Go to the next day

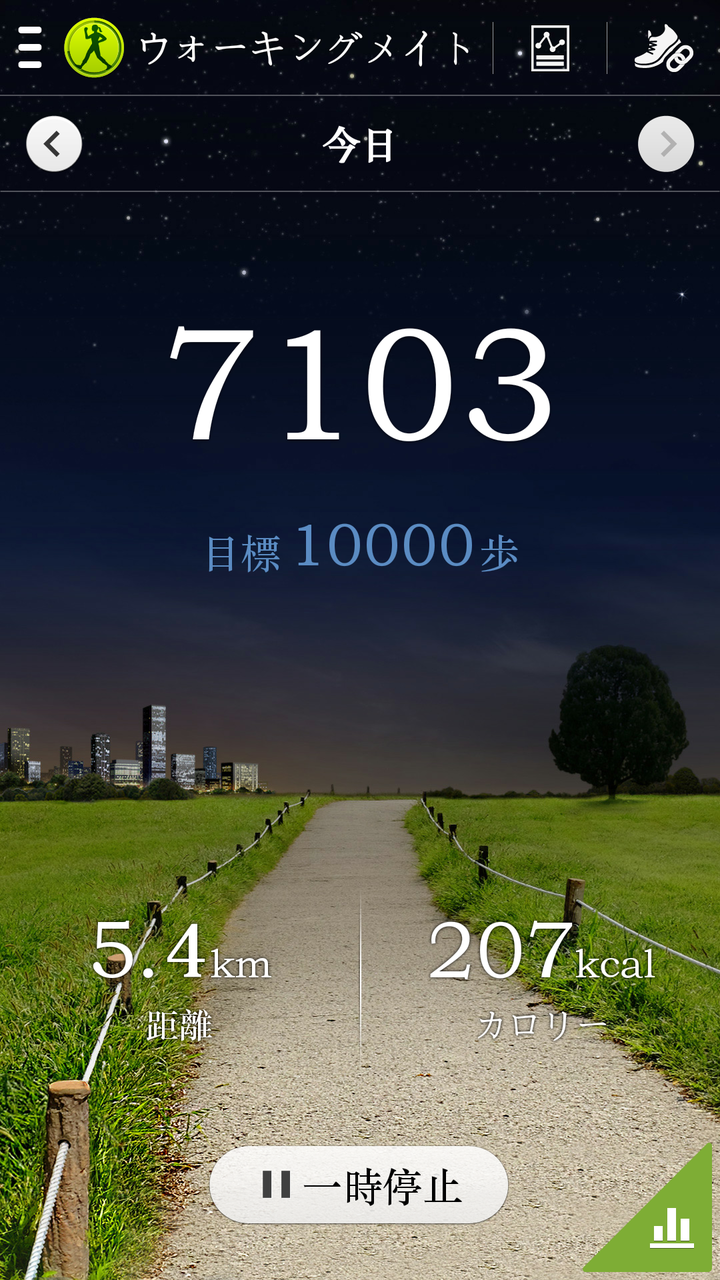666,144
